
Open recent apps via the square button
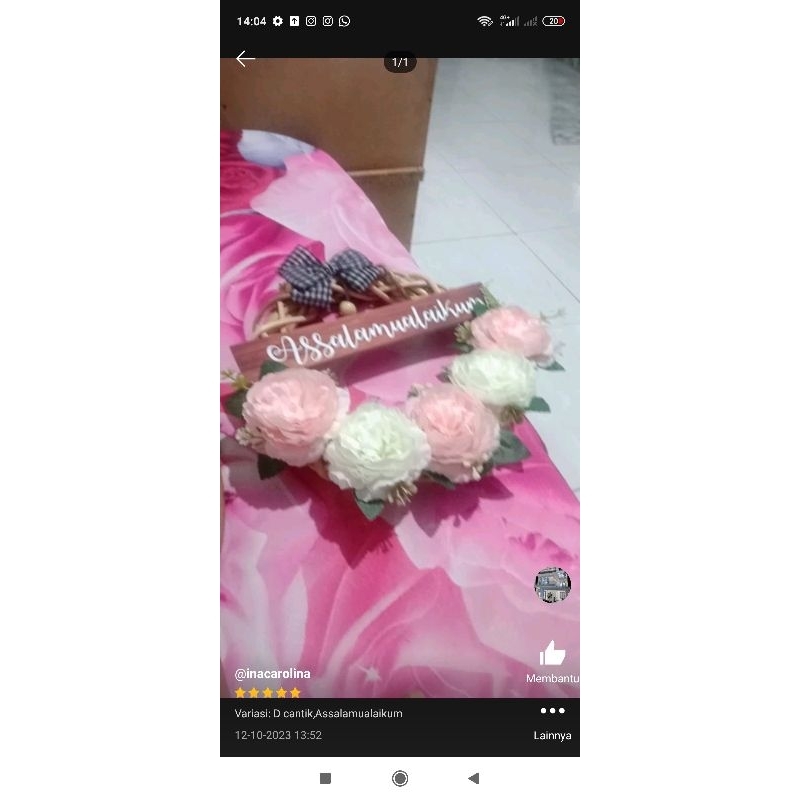(325, 778)
